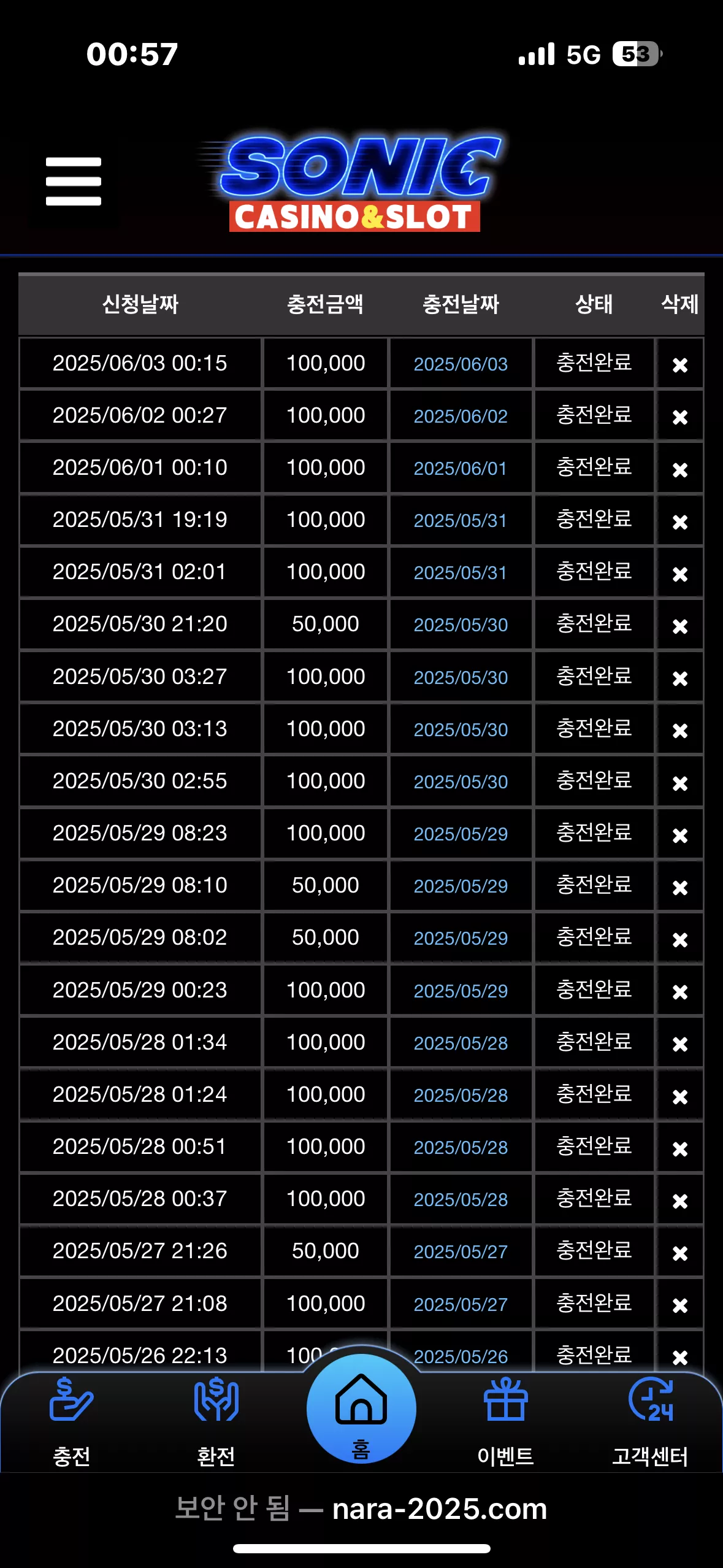This screenshot has height=1568, width=723.
Task: Tap the nara-2025.com address bar
Action: (x=361, y=1508)
